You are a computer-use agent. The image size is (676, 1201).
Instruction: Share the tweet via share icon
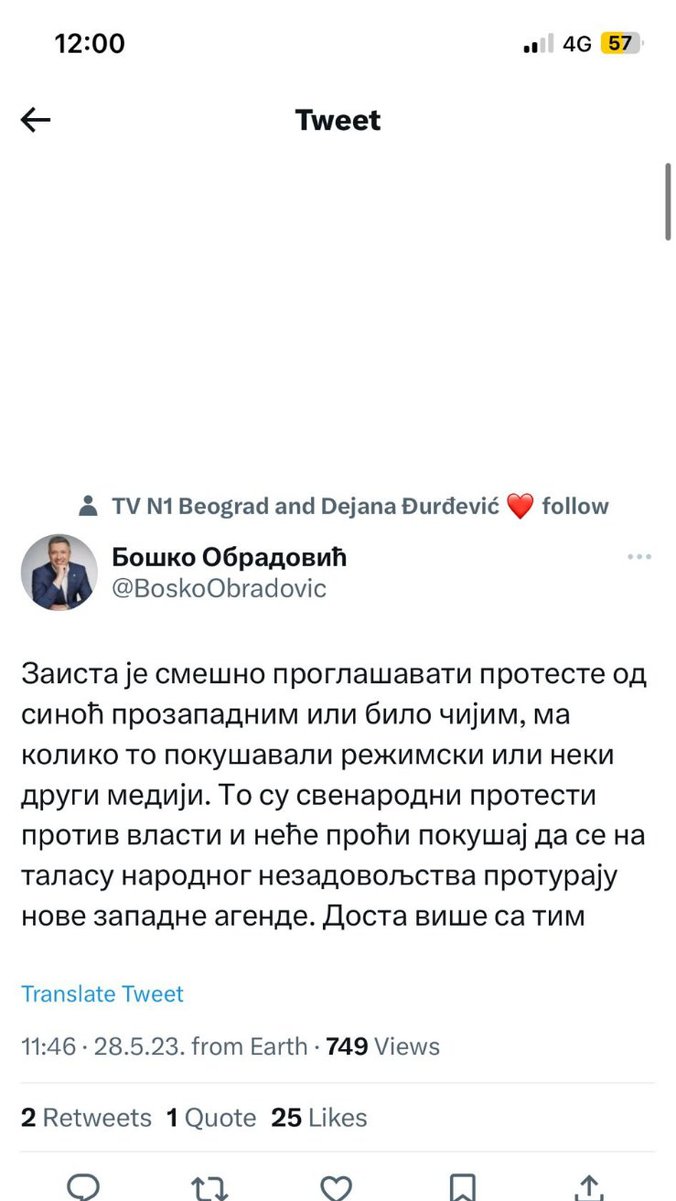(590, 1186)
